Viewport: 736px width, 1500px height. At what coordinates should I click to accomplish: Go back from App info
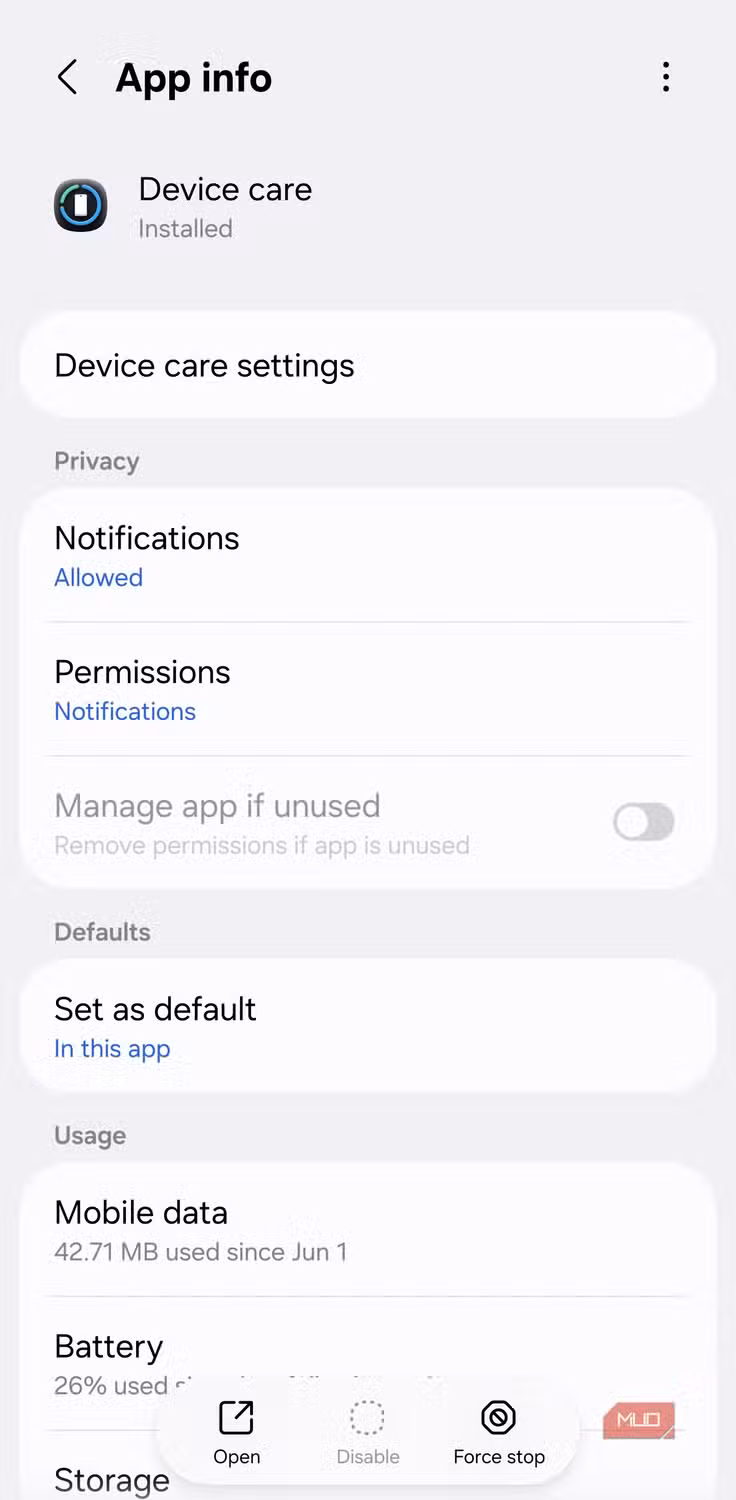(67, 78)
